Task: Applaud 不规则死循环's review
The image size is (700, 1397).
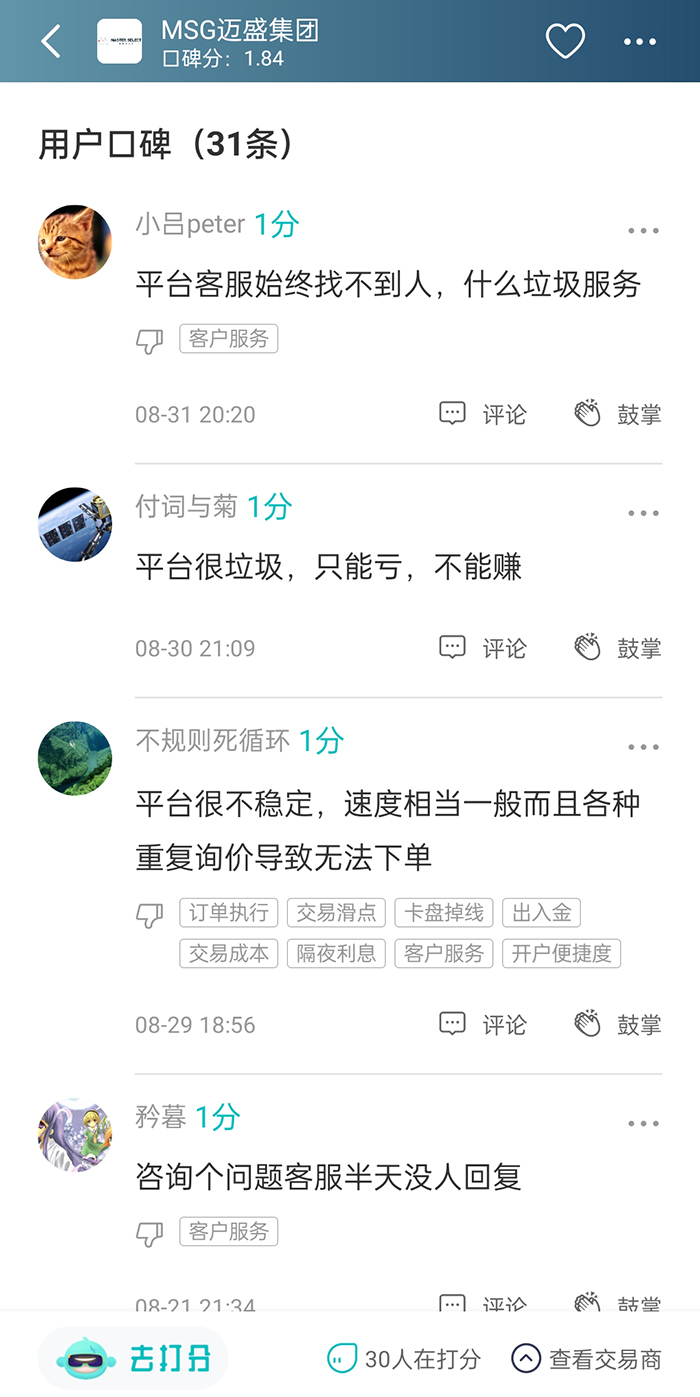Action: [618, 1024]
